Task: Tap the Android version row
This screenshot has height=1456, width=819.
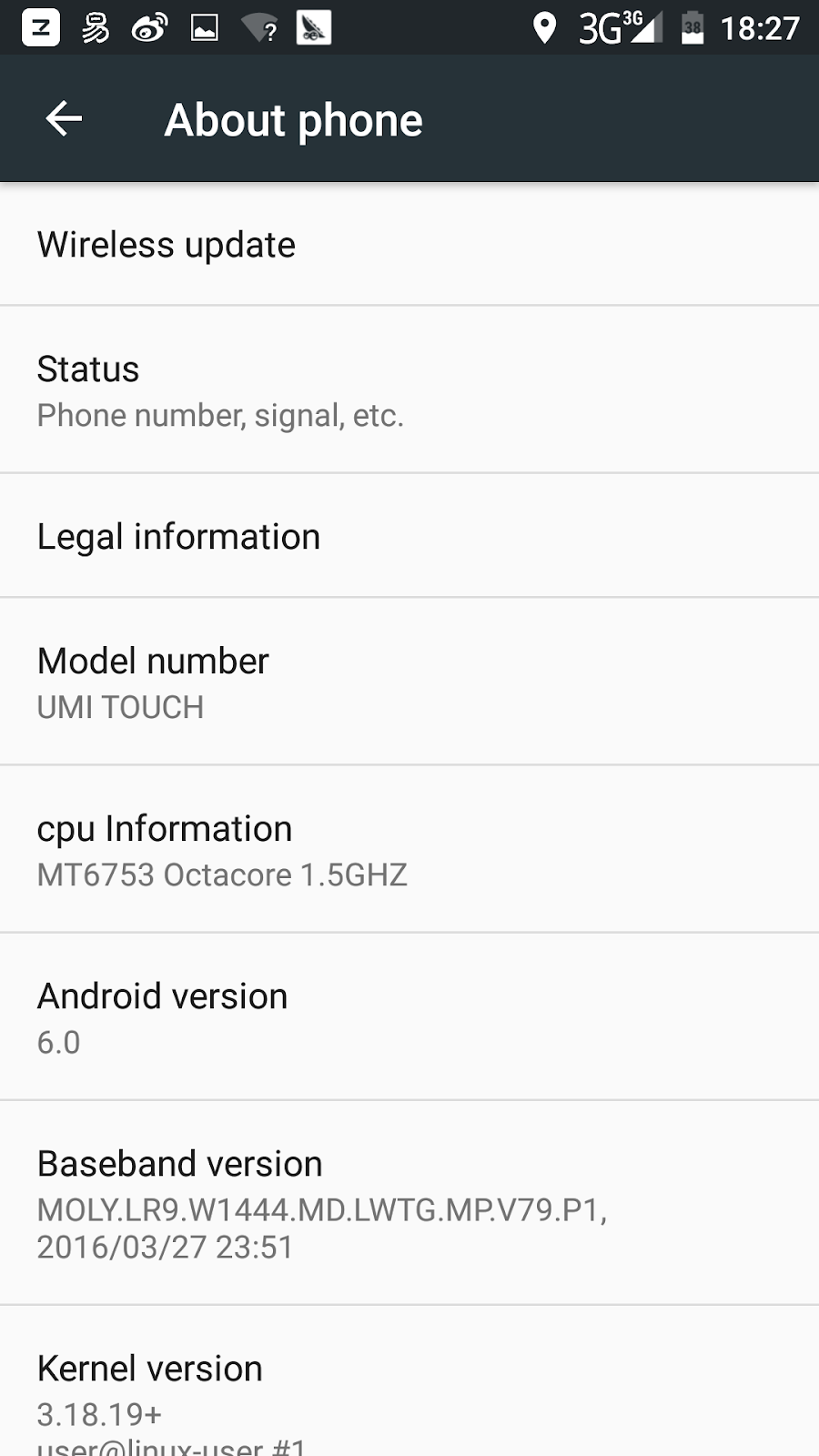Action: [409, 1016]
